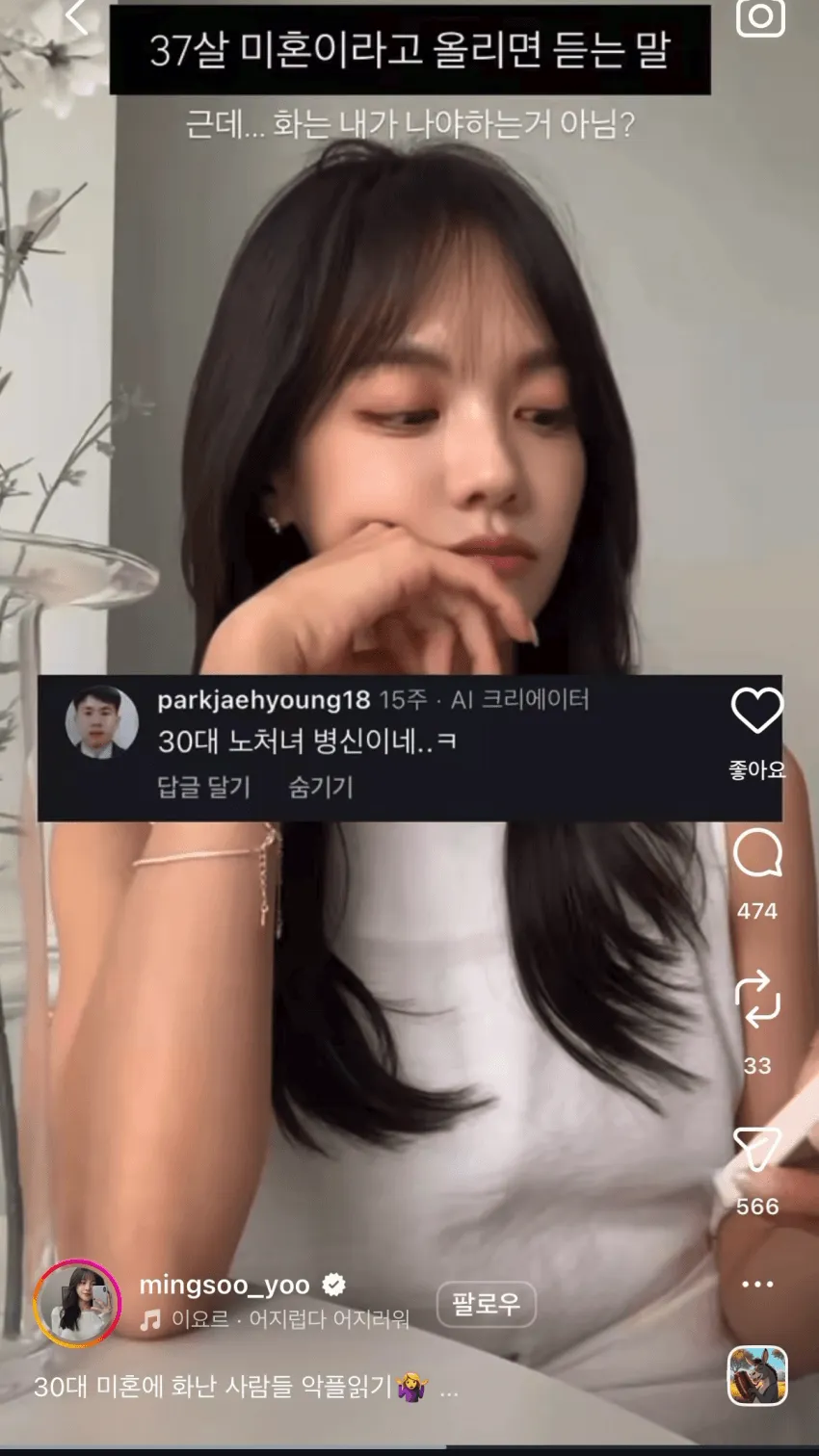Go back using the top-left arrow
Screen dimensions: 819x1456
pyautogui.click(x=77, y=15)
